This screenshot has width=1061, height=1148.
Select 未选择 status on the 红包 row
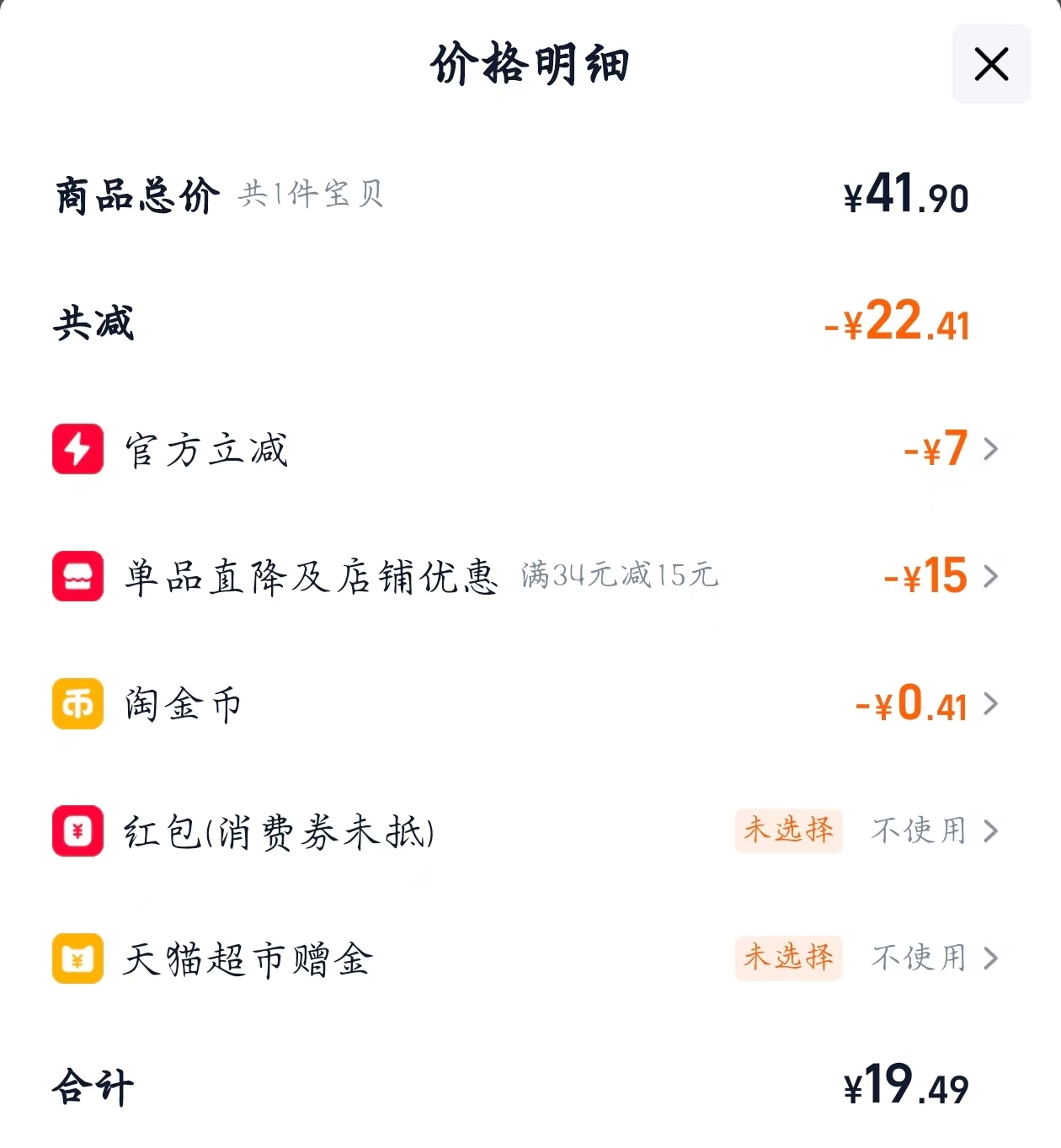788,832
